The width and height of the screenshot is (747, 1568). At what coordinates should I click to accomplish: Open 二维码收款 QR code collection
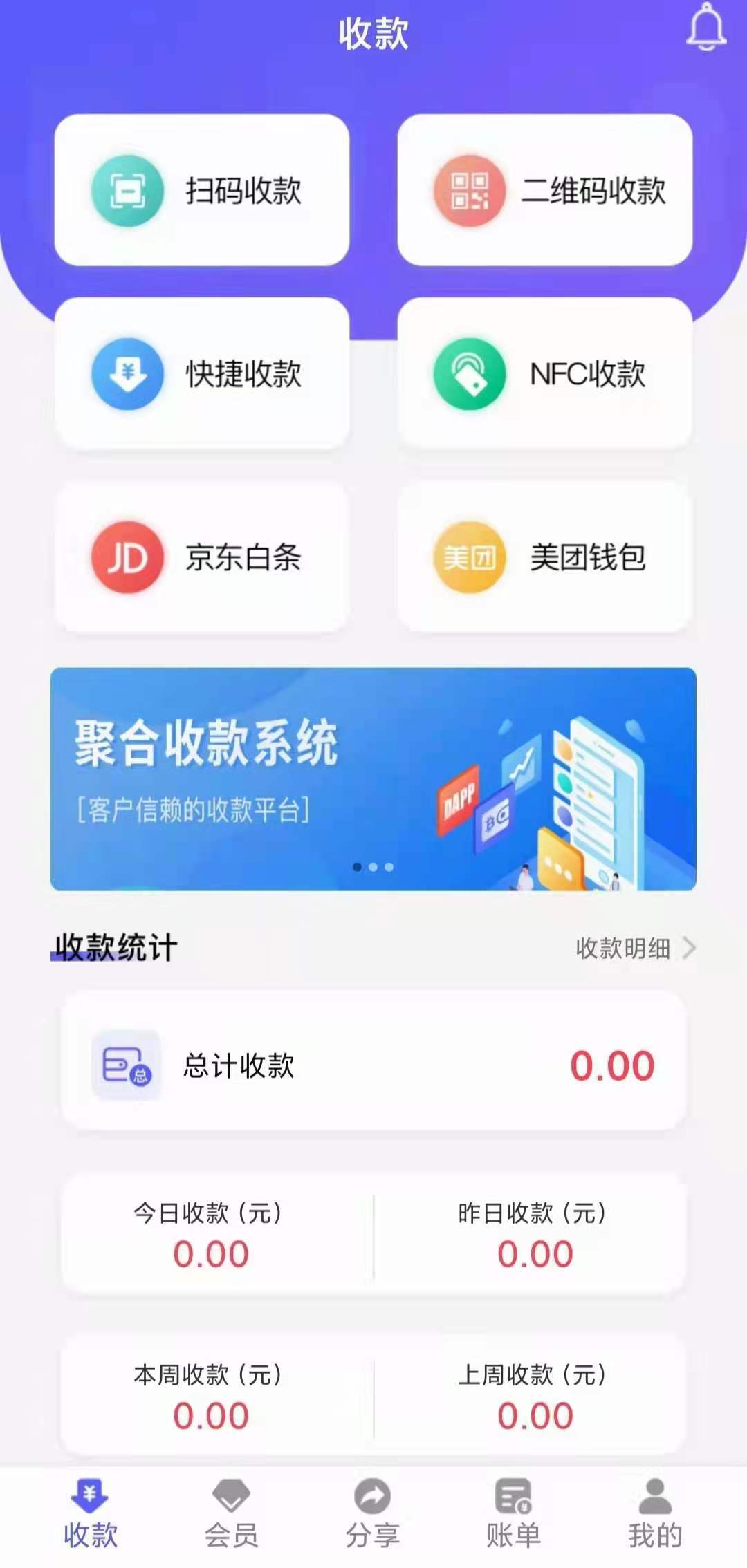pyautogui.click(x=545, y=190)
